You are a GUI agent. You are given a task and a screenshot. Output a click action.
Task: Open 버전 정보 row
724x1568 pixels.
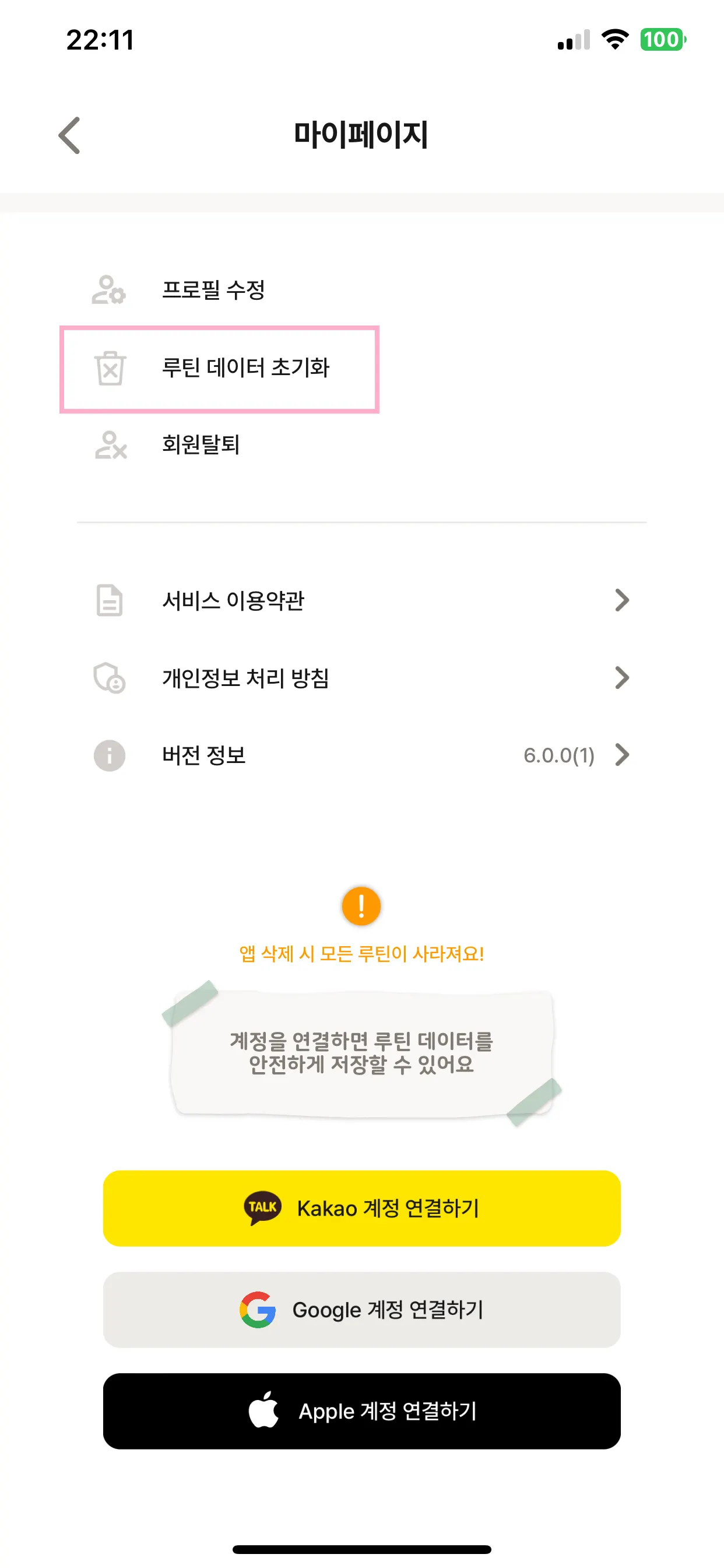361,755
